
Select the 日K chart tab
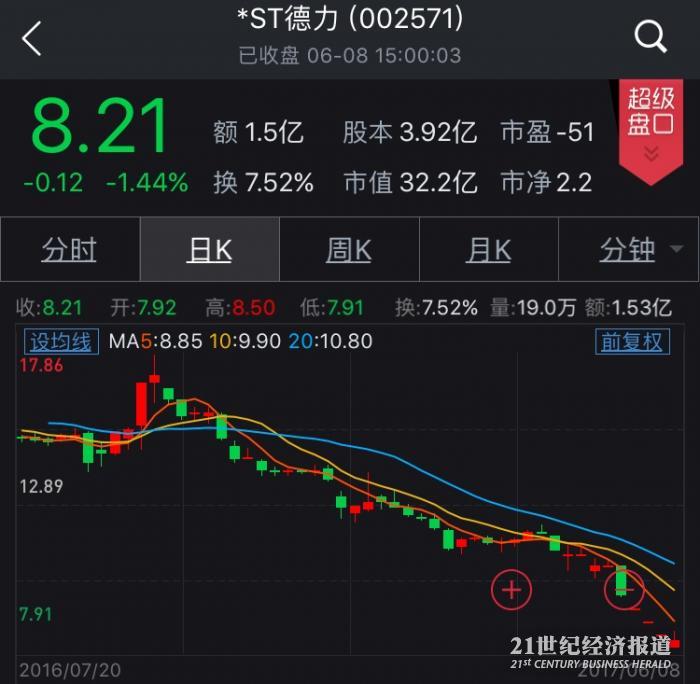[209, 250]
